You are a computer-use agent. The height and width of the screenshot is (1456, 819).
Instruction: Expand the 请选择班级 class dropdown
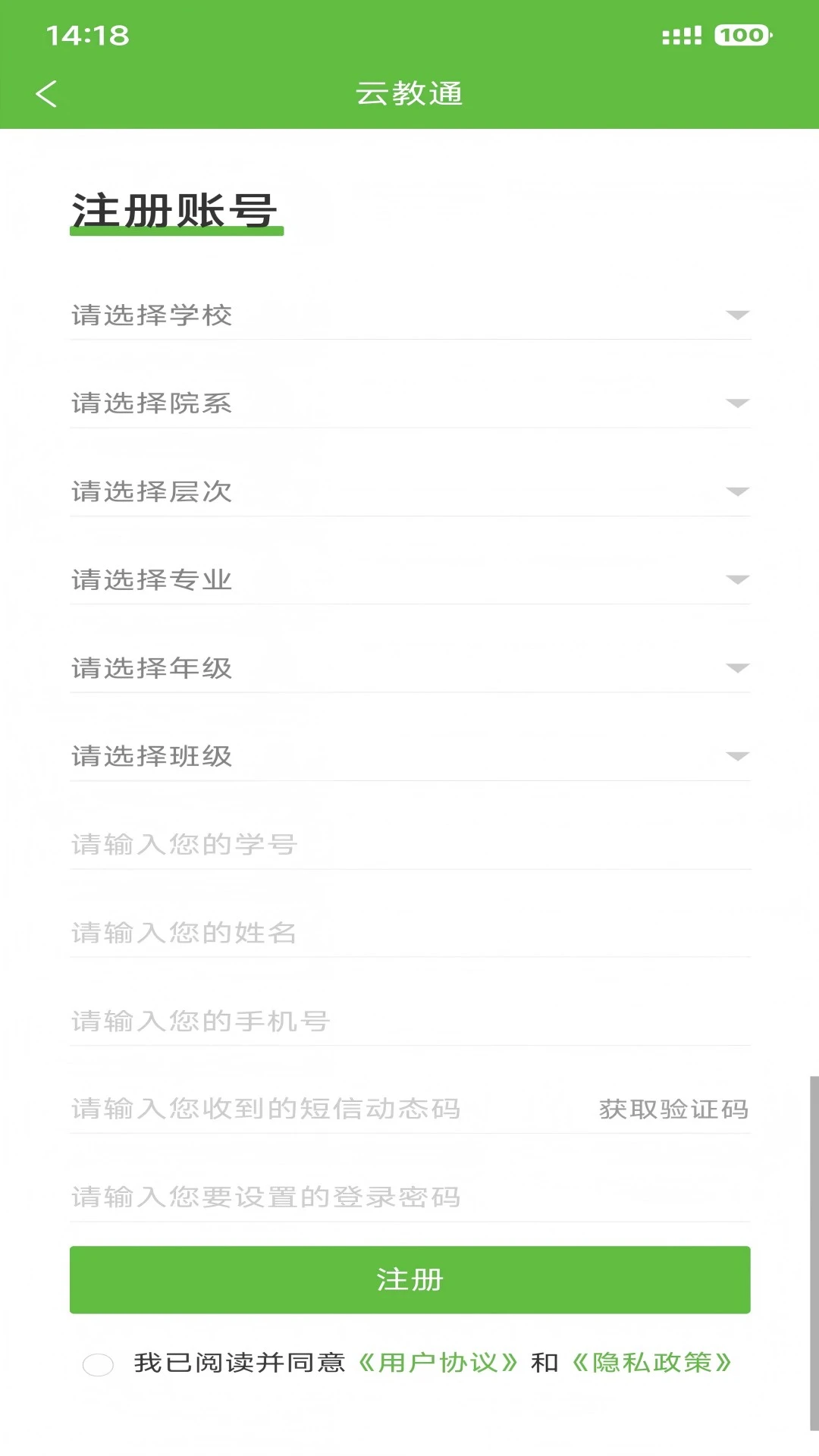tap(409, 756)
